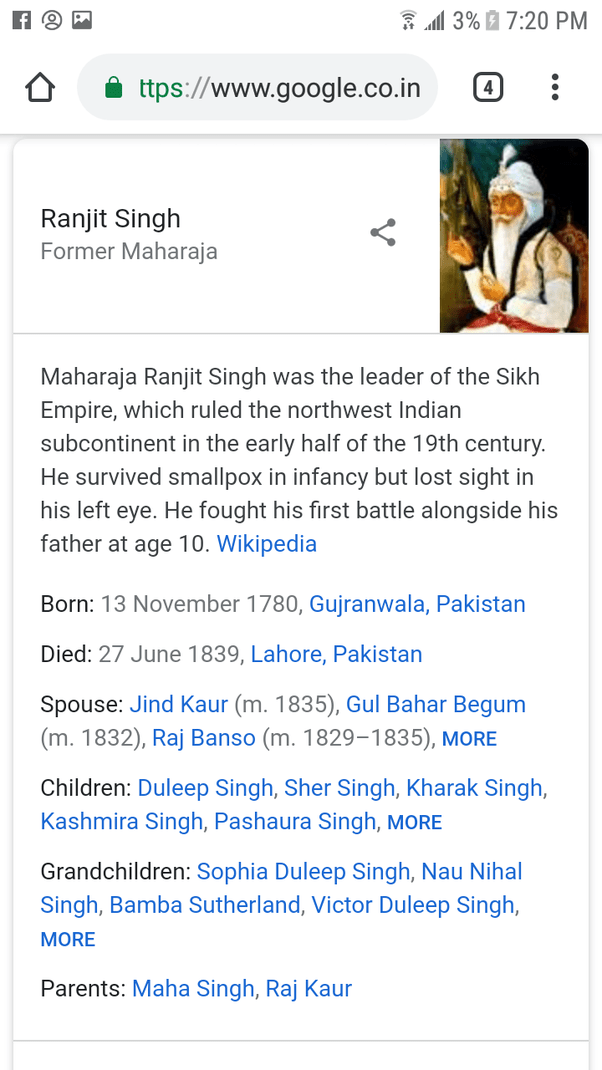The image size is (602, 1070).
Task: Open the Sophia Duleep Singh link
Action: coord(304,871)
